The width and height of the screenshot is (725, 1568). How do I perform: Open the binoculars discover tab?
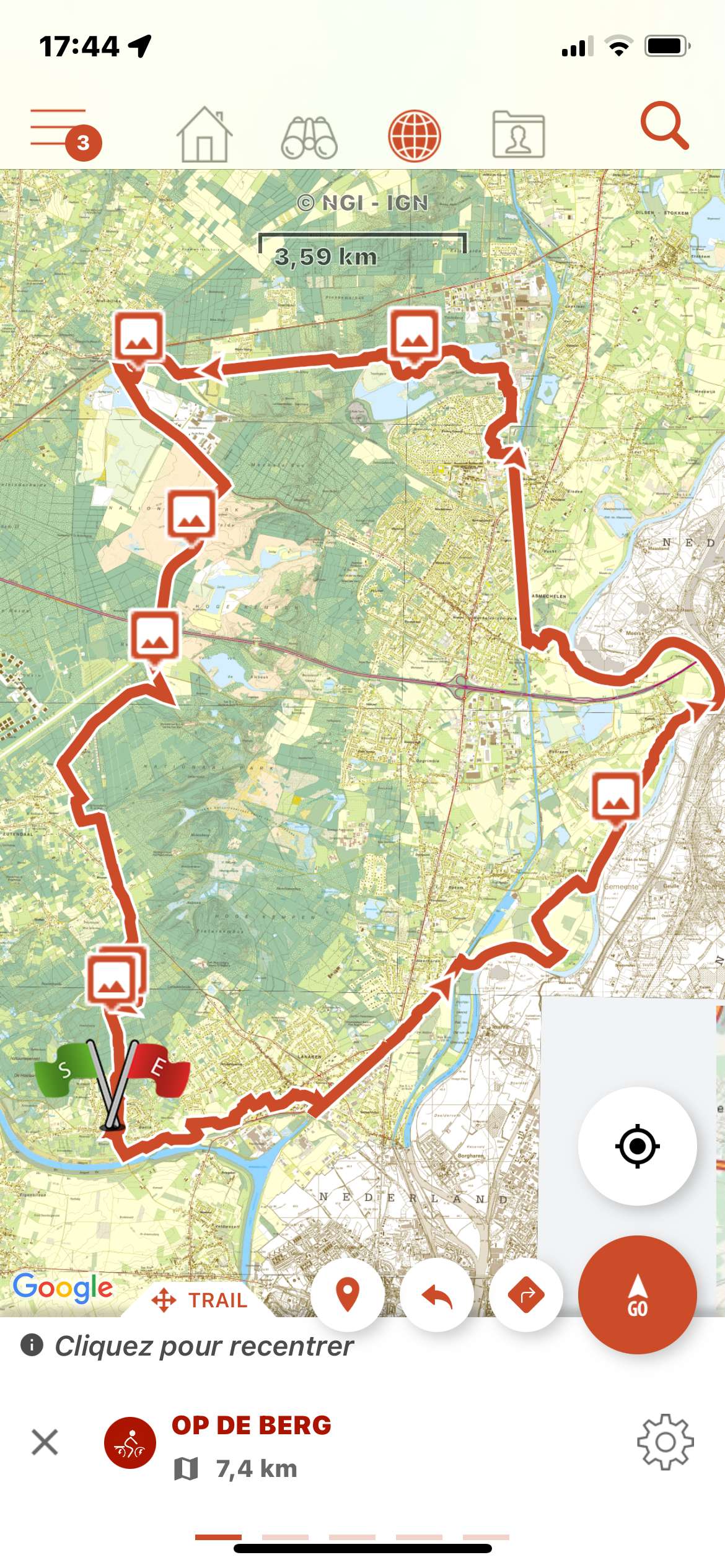tap(309, 136)
